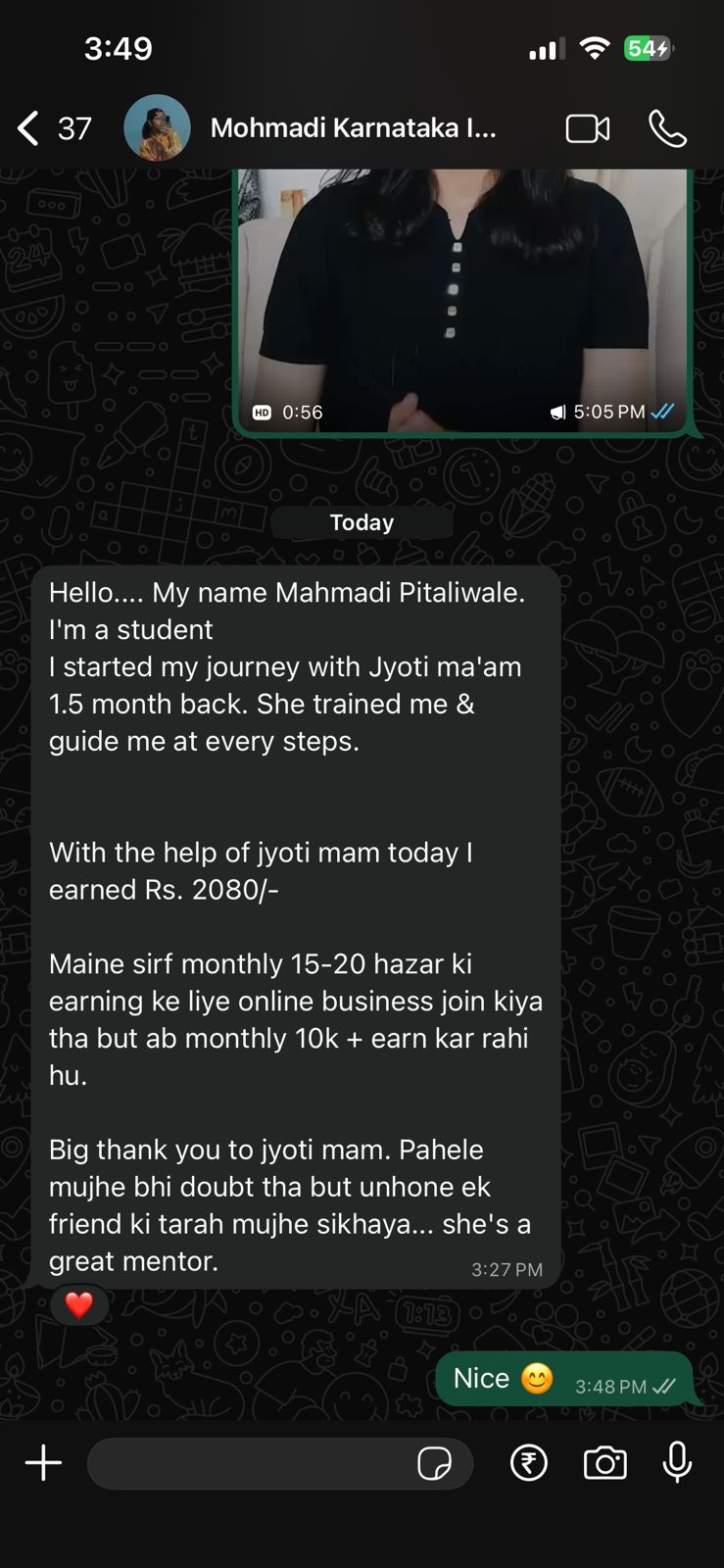The image size is (724, 1568).
Task: Start a voice call
Action: [667, 128]
